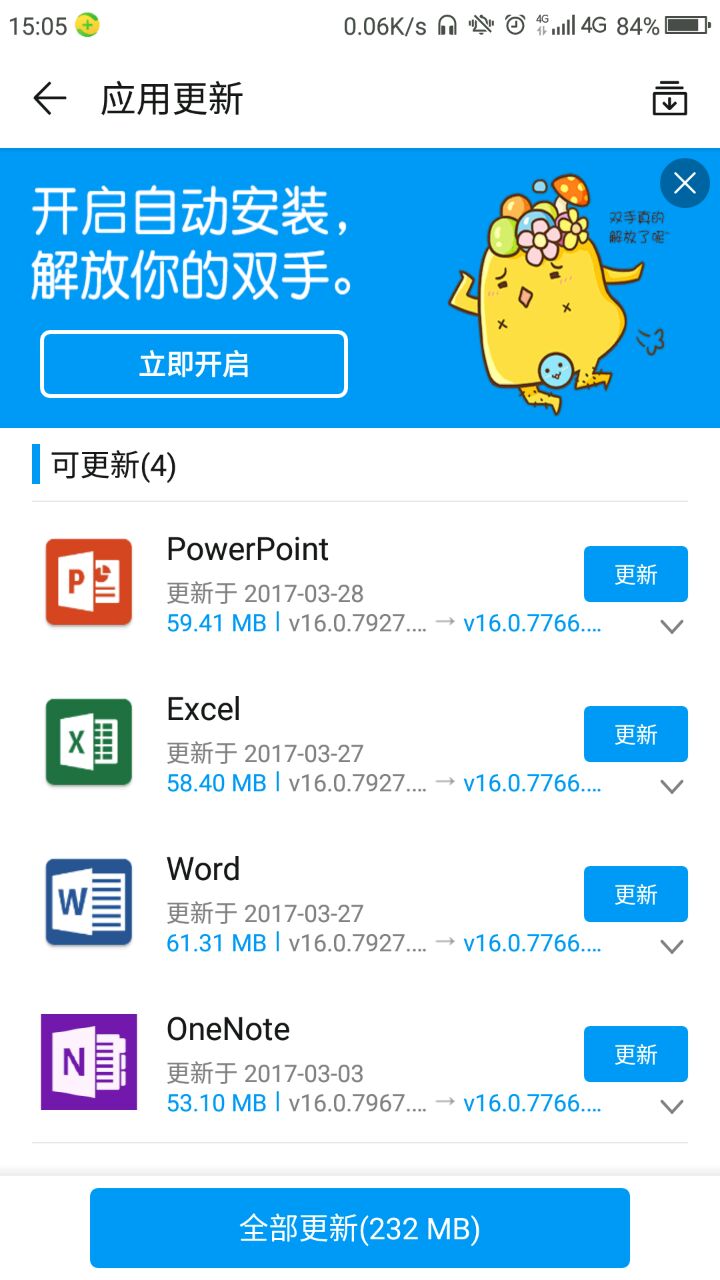The width and height of the screenshot is (720, 1280).
Task: Update Word
Action: point(635,894)
